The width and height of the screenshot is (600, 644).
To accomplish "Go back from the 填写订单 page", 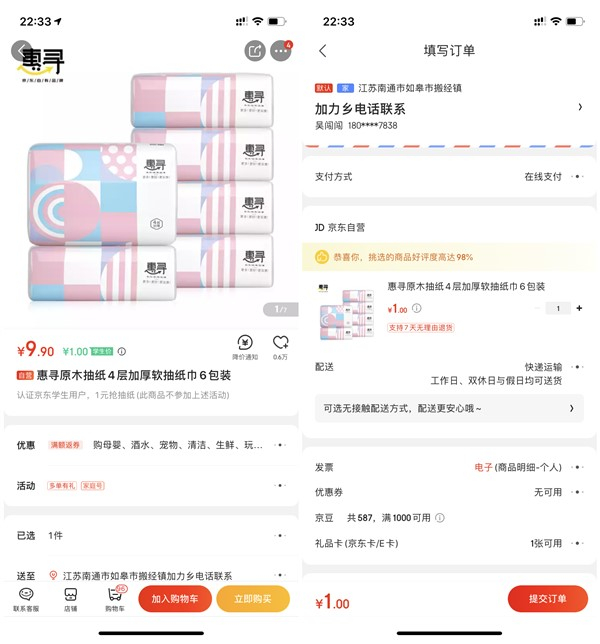I will pos(322,51).
